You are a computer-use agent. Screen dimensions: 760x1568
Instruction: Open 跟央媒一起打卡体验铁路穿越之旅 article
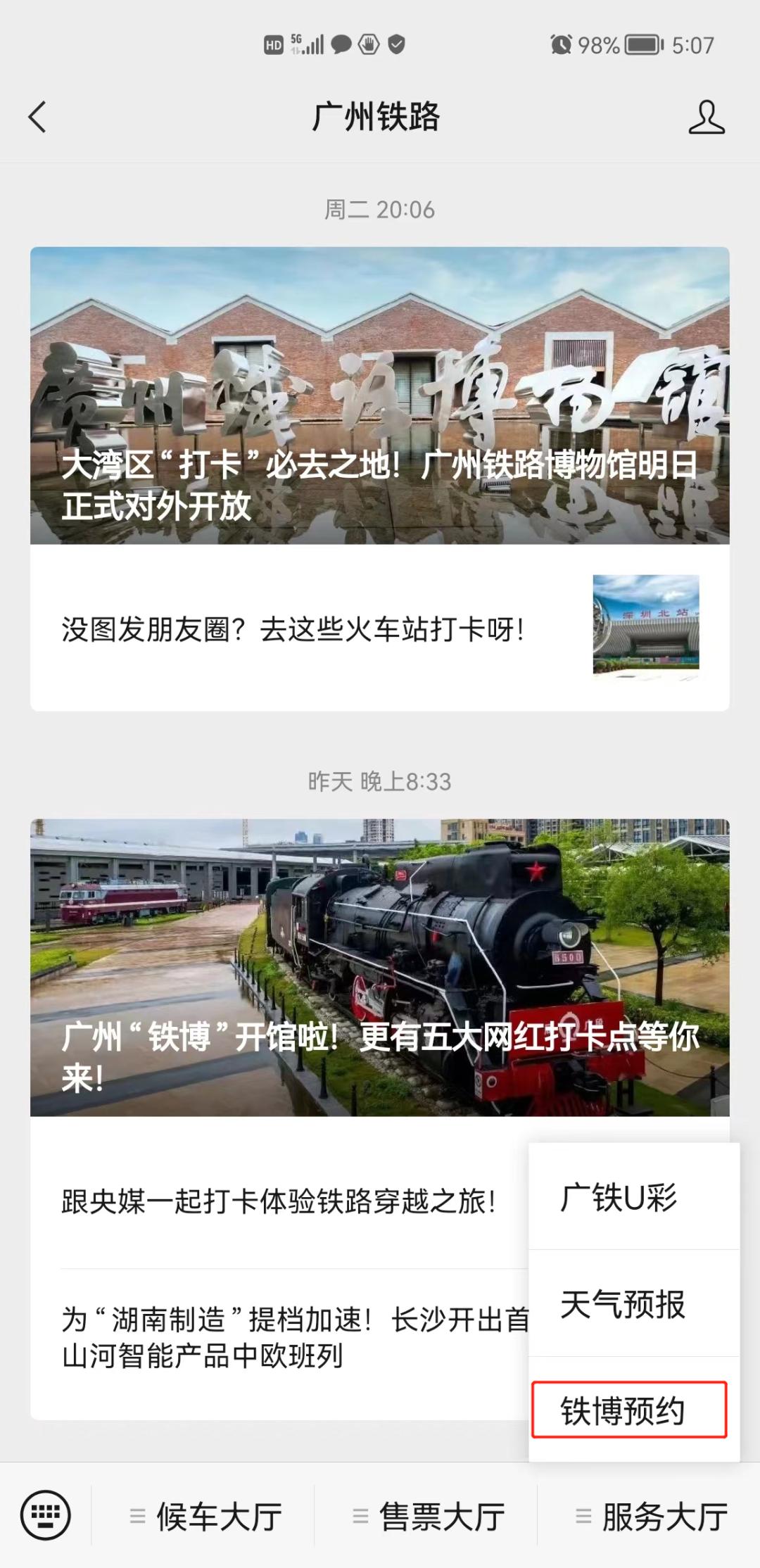tap(279, 1201)
